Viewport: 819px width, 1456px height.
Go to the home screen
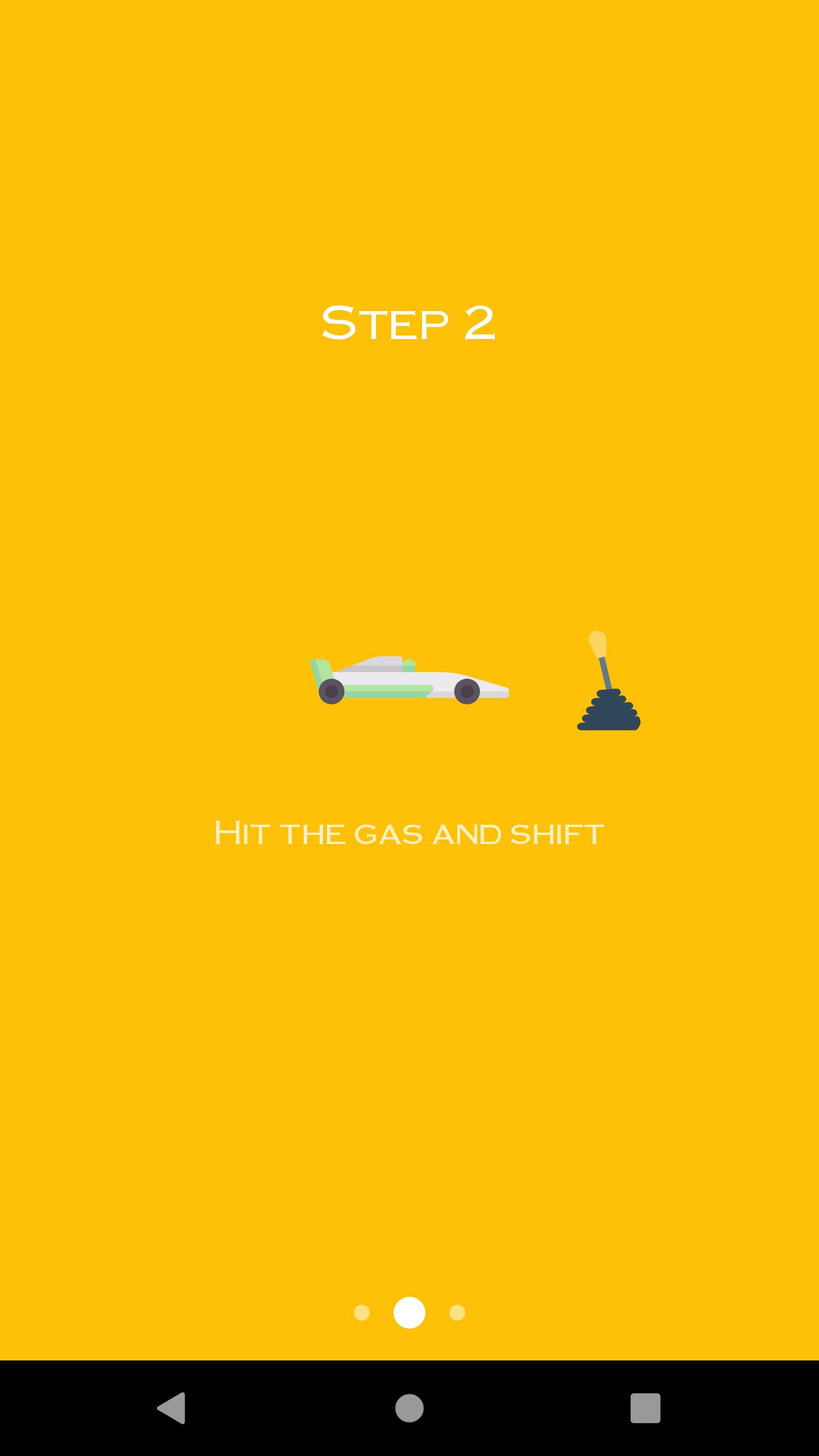[x=409, y=1408]
